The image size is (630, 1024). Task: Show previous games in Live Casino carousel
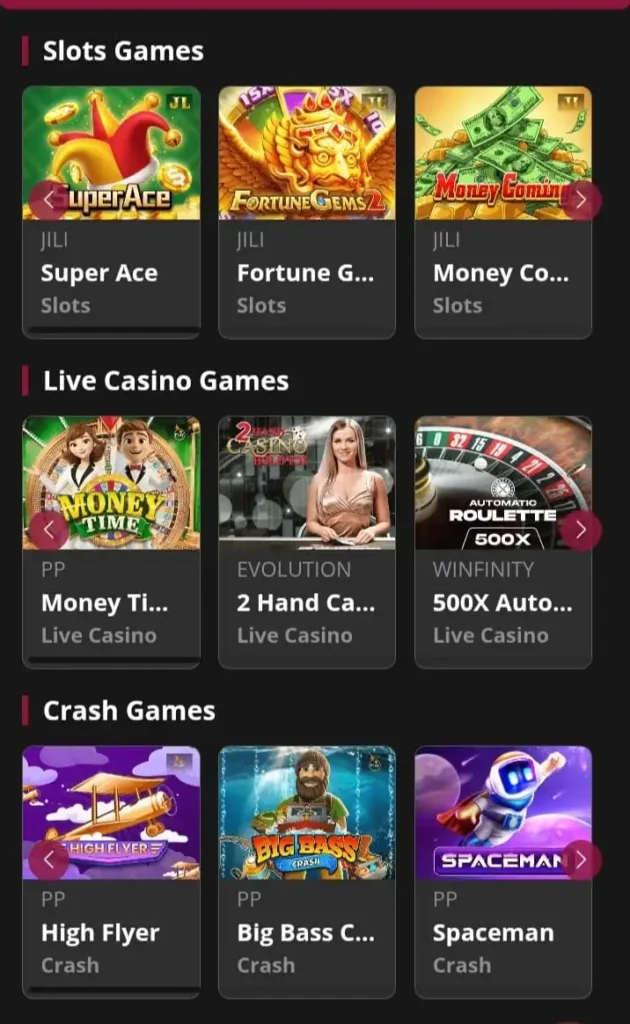48,530
